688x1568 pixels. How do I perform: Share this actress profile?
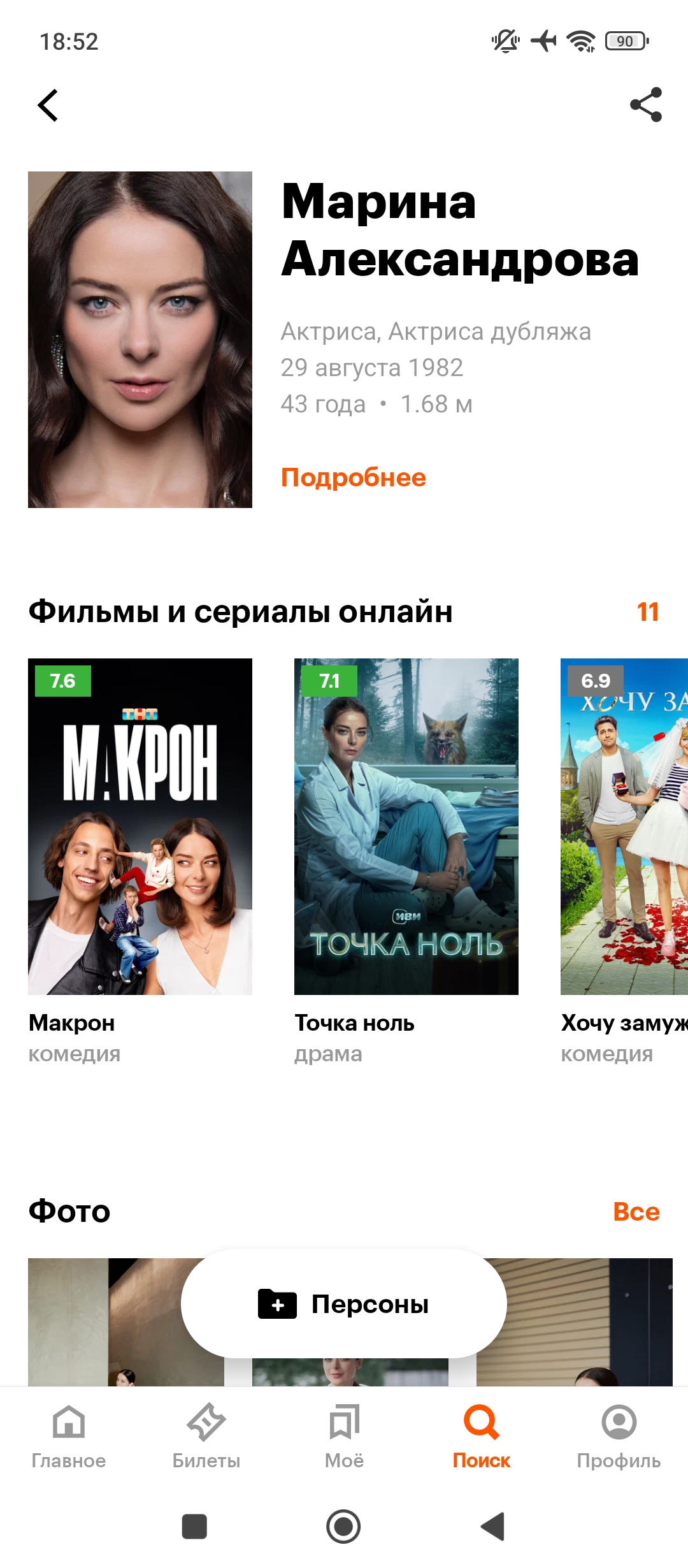[646, 105]
